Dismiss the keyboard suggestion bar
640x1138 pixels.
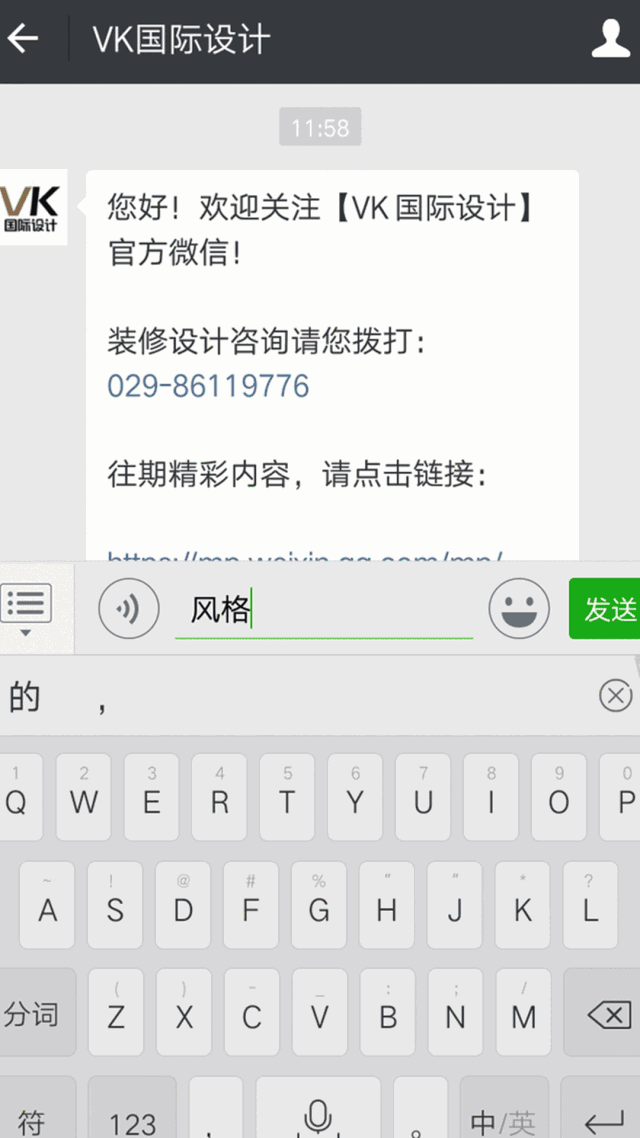click(615, 696)
